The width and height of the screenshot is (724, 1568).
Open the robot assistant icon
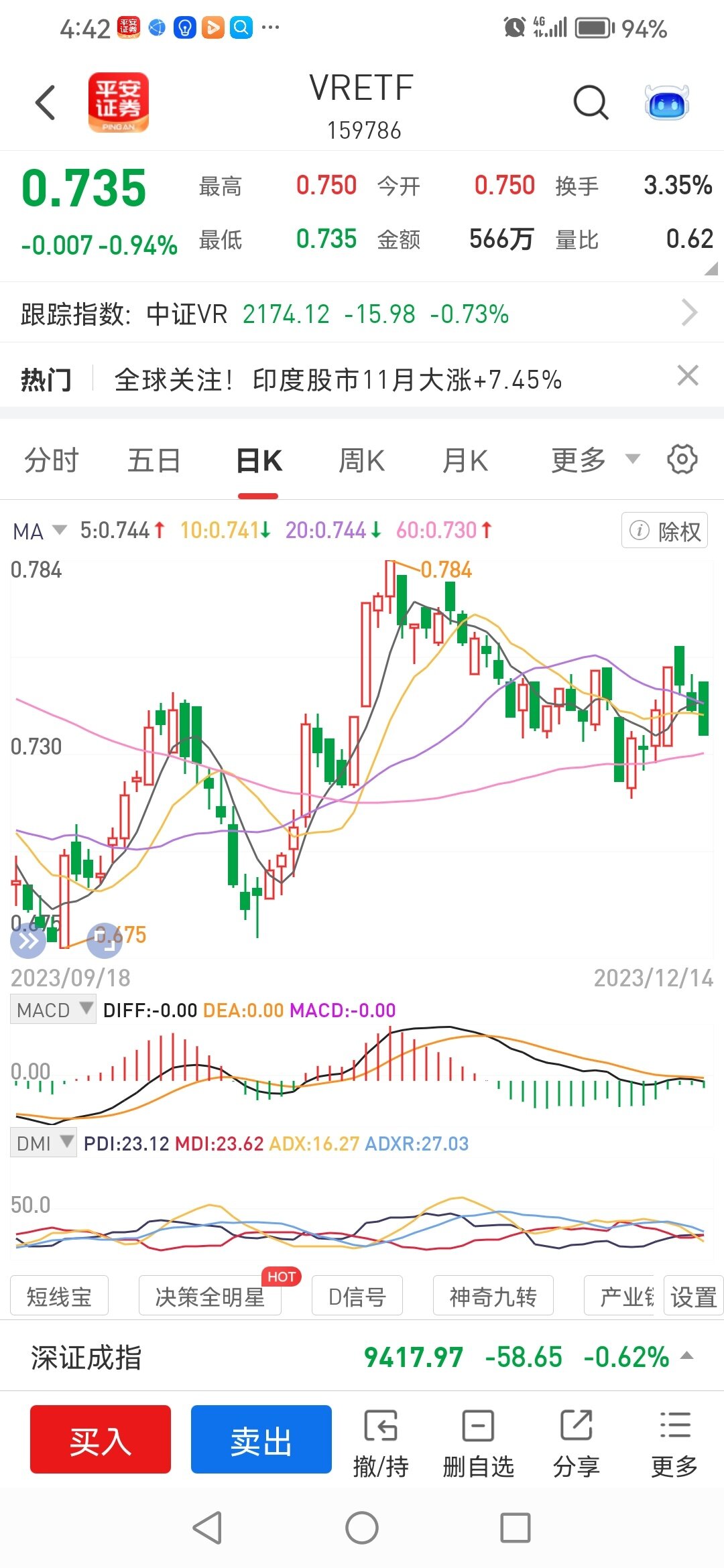coord(667,103)
